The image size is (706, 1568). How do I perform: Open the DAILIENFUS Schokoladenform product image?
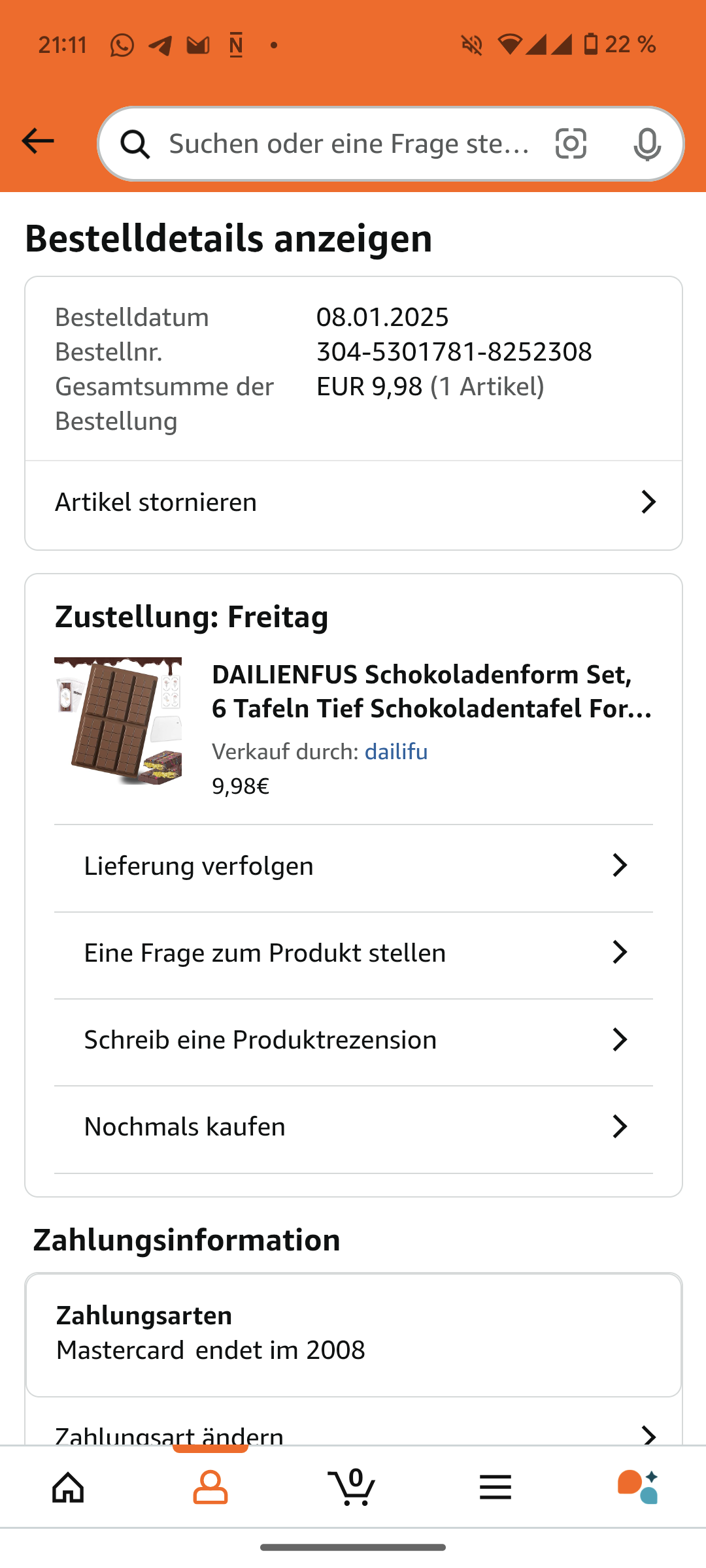pos(118,721)
